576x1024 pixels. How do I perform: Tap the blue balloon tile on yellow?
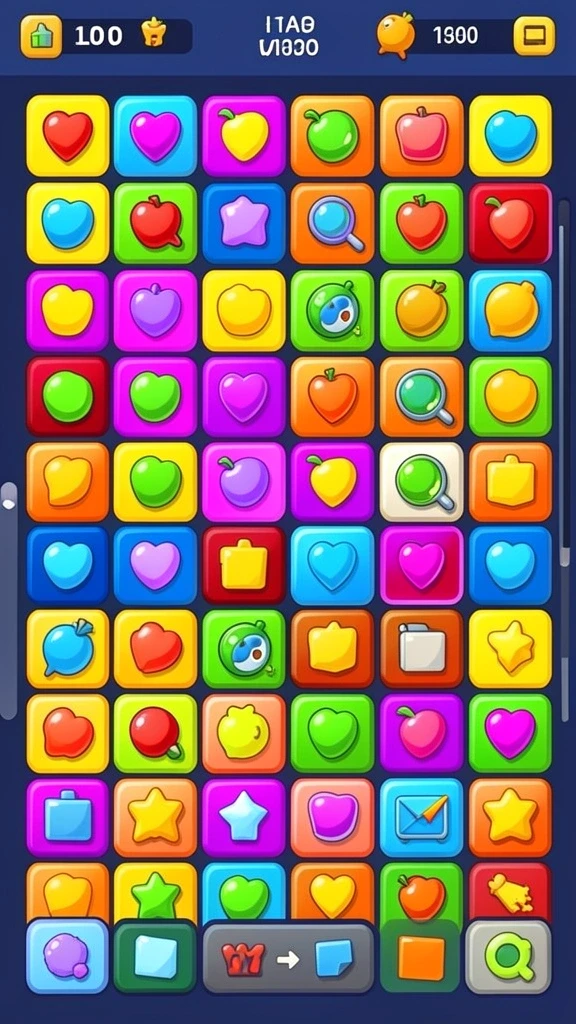pyautogui.click(x=67, y=648)
